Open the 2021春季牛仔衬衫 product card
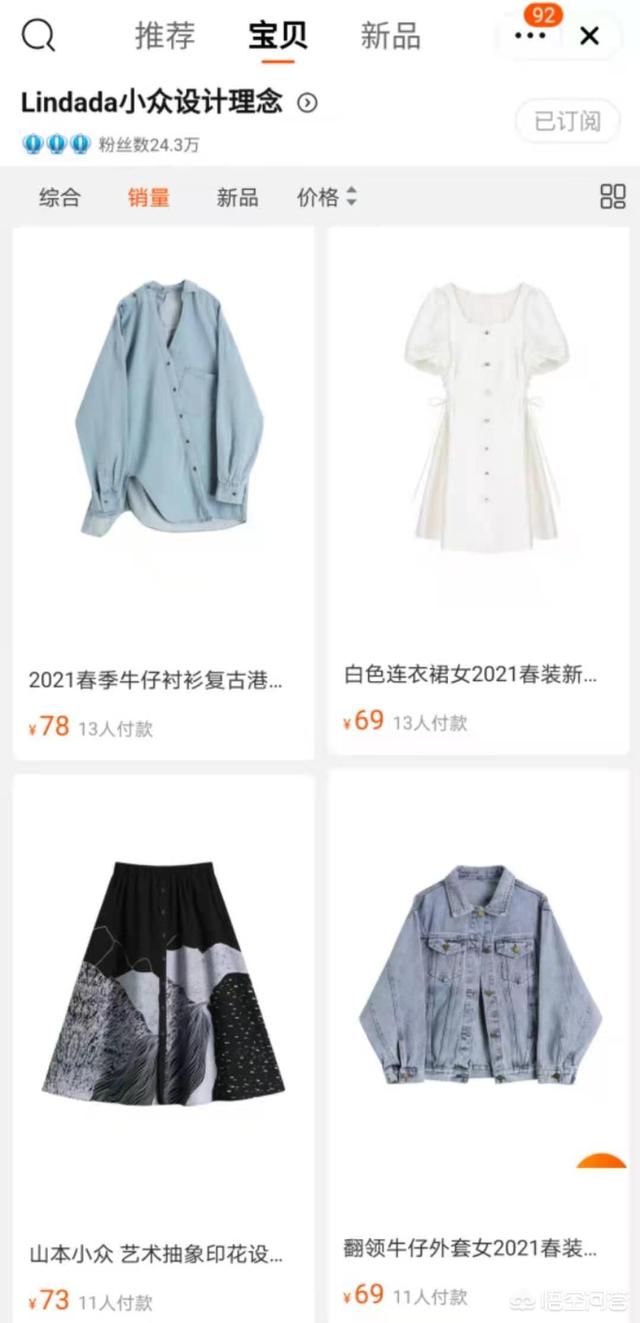The height and width of the screenshot is (1323, 640). (x=164, y=490)
